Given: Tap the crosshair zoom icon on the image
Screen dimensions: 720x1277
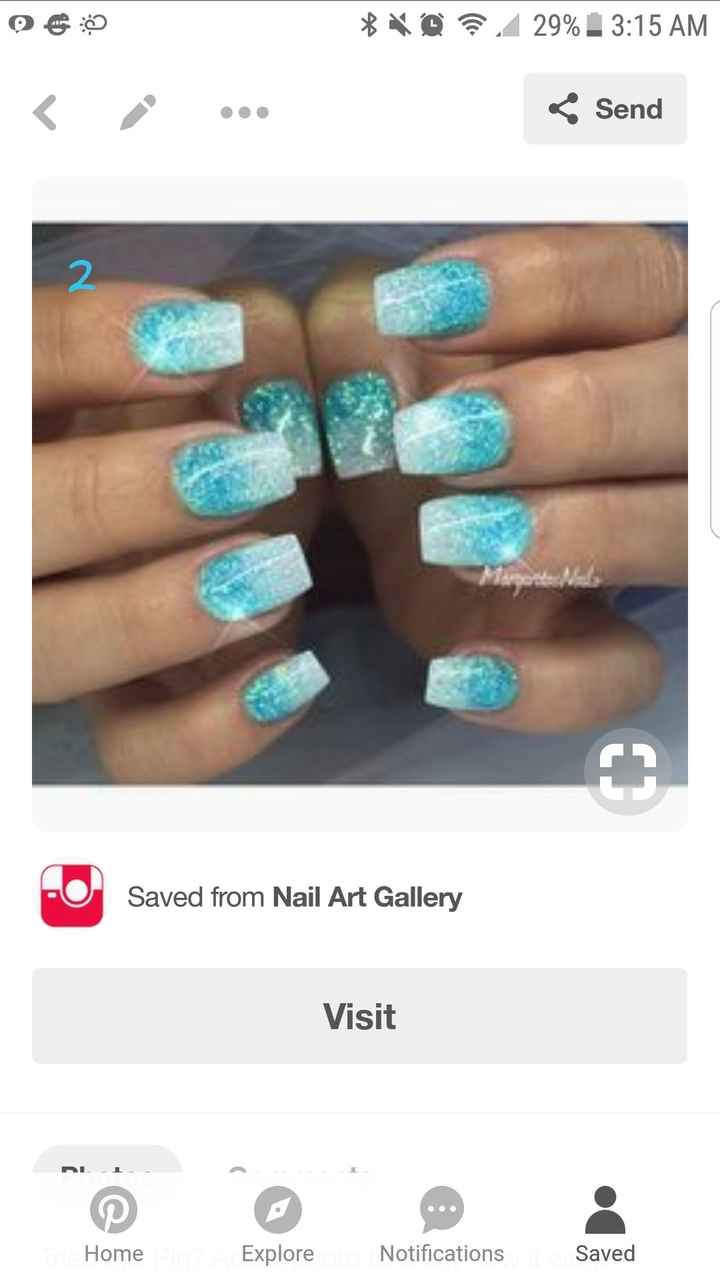Looking at the screenshot, I should (x=628, y=771).
